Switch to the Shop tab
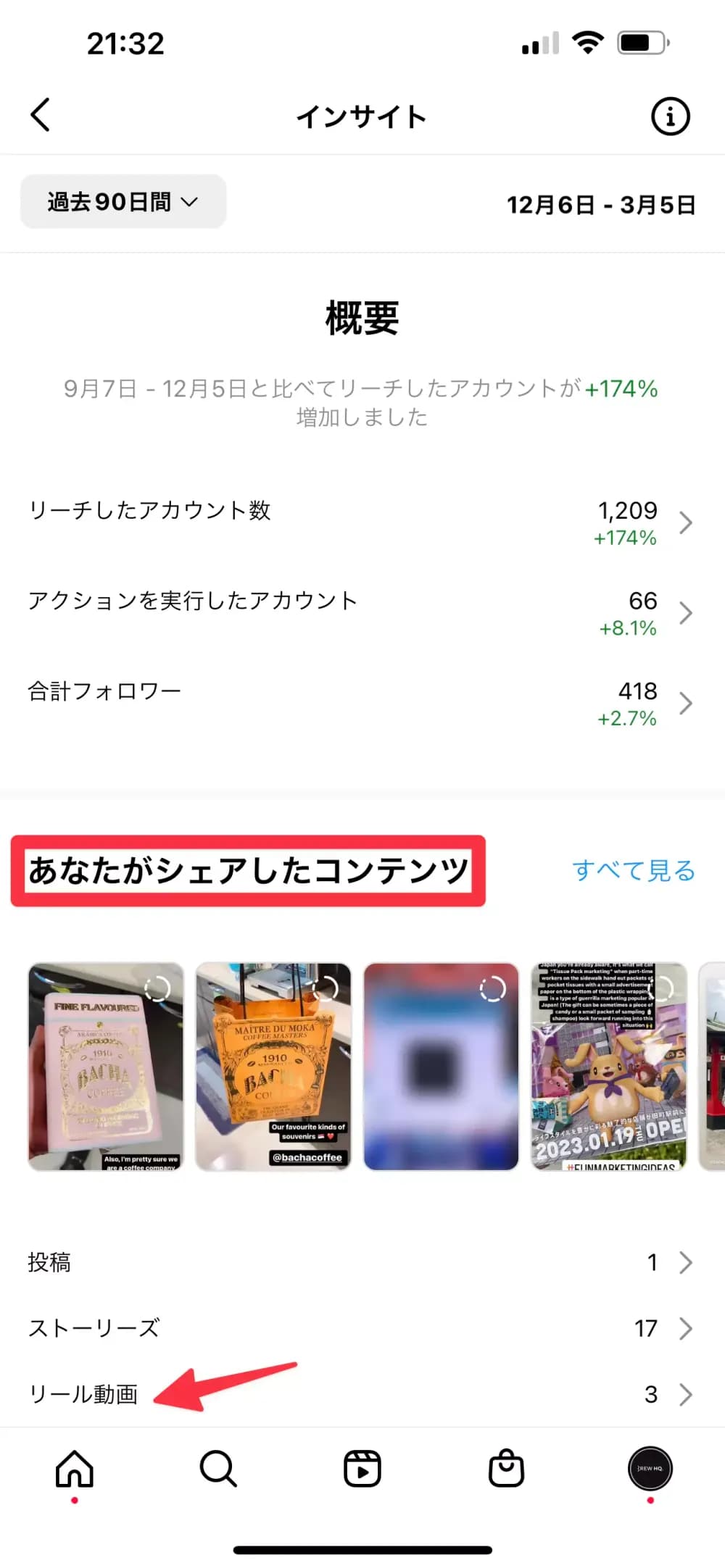 pyautogui.click(x=506, y=1469)
